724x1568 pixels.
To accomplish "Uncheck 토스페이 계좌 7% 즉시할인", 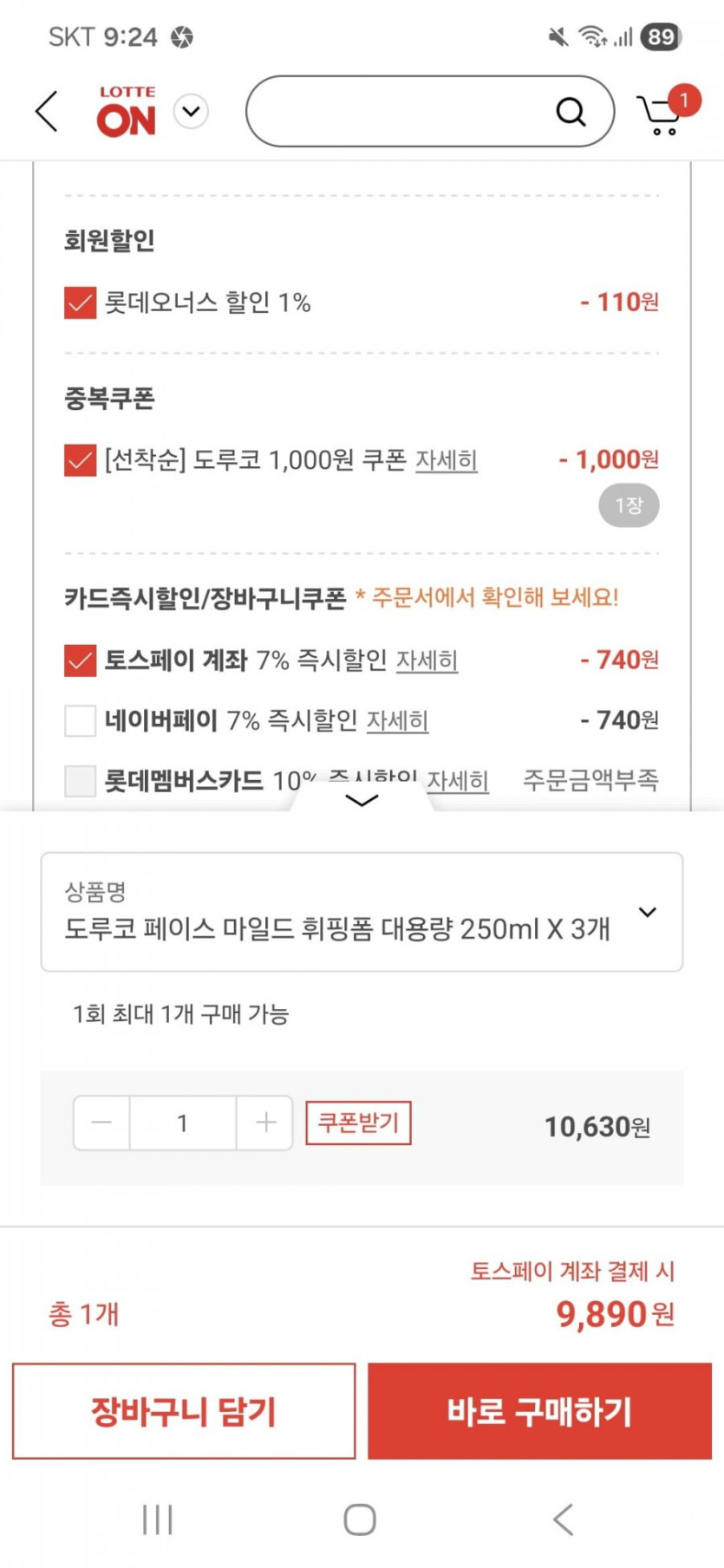I will 80,660.
